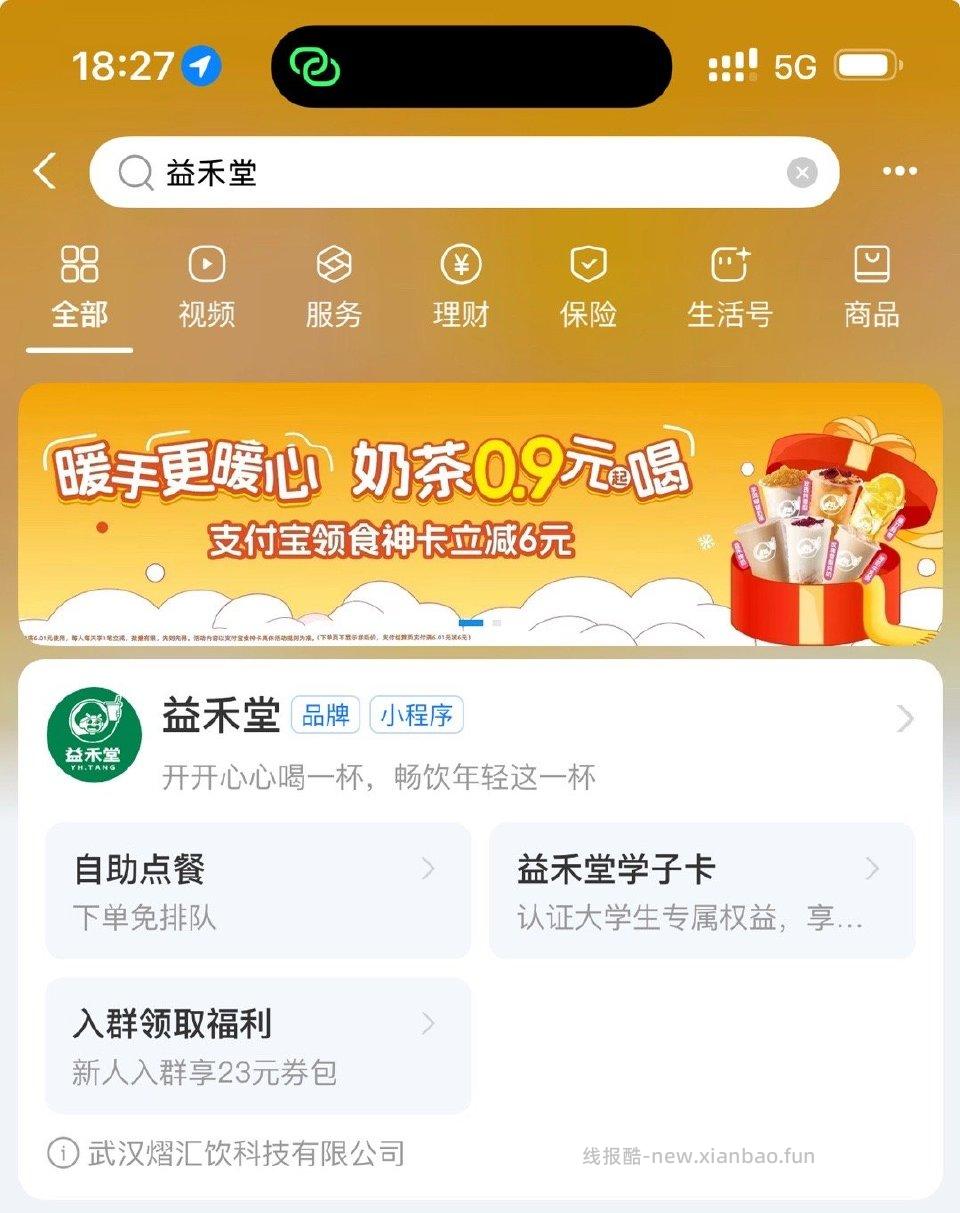This screenshot has width=960, height=1213.
Task: Tap the 服务 services category icon
Action: click(x=333, y=266)
